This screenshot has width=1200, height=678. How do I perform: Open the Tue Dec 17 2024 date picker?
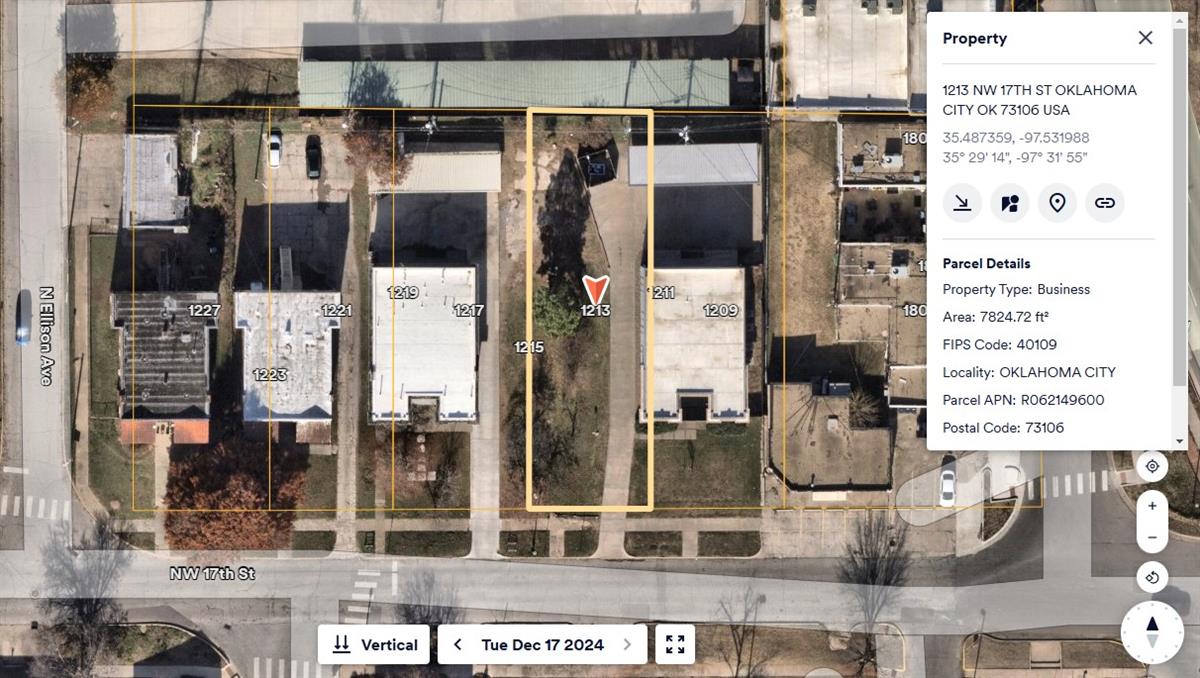point(542,644)
